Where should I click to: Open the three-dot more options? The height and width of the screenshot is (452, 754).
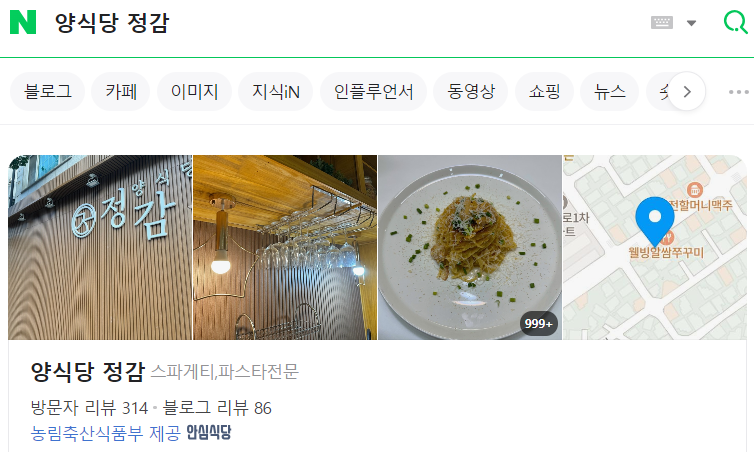point(738,92)
